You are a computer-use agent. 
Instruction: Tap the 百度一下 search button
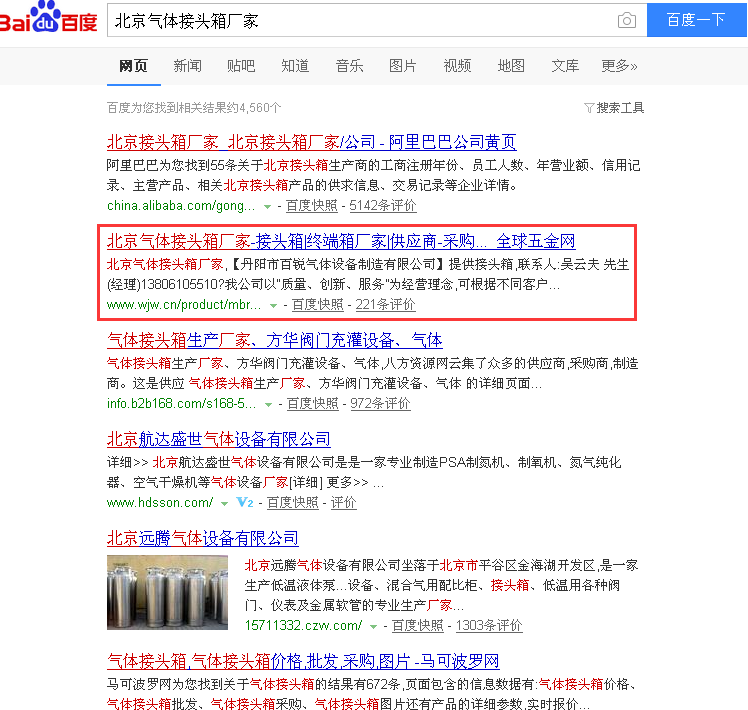(x=695, y=20)
